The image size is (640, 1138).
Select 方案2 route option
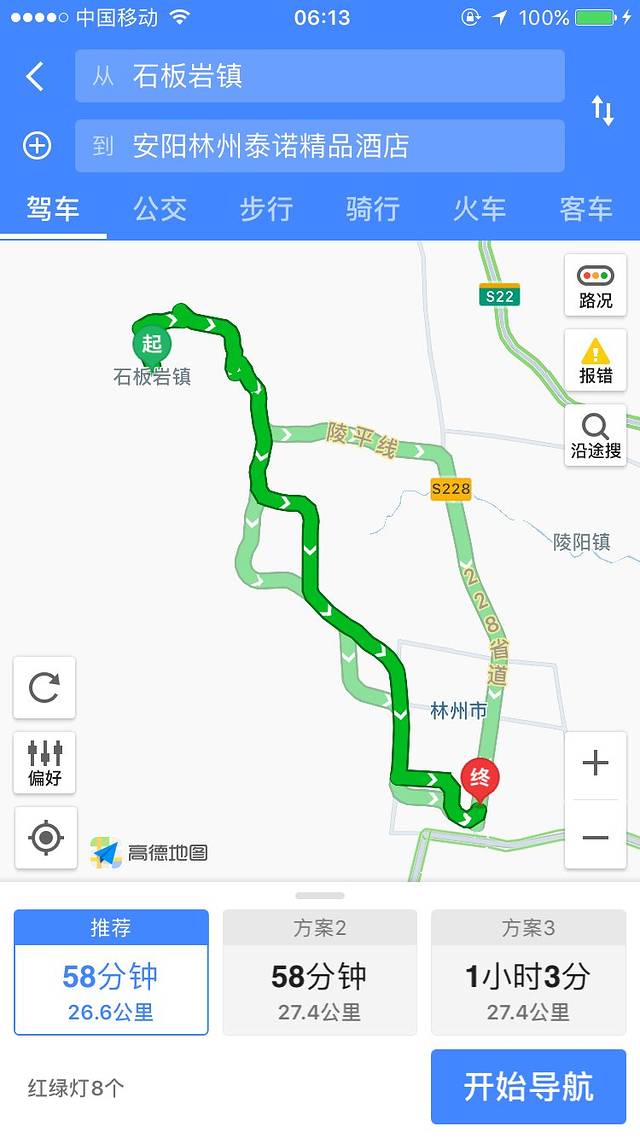tap(319, 972)
